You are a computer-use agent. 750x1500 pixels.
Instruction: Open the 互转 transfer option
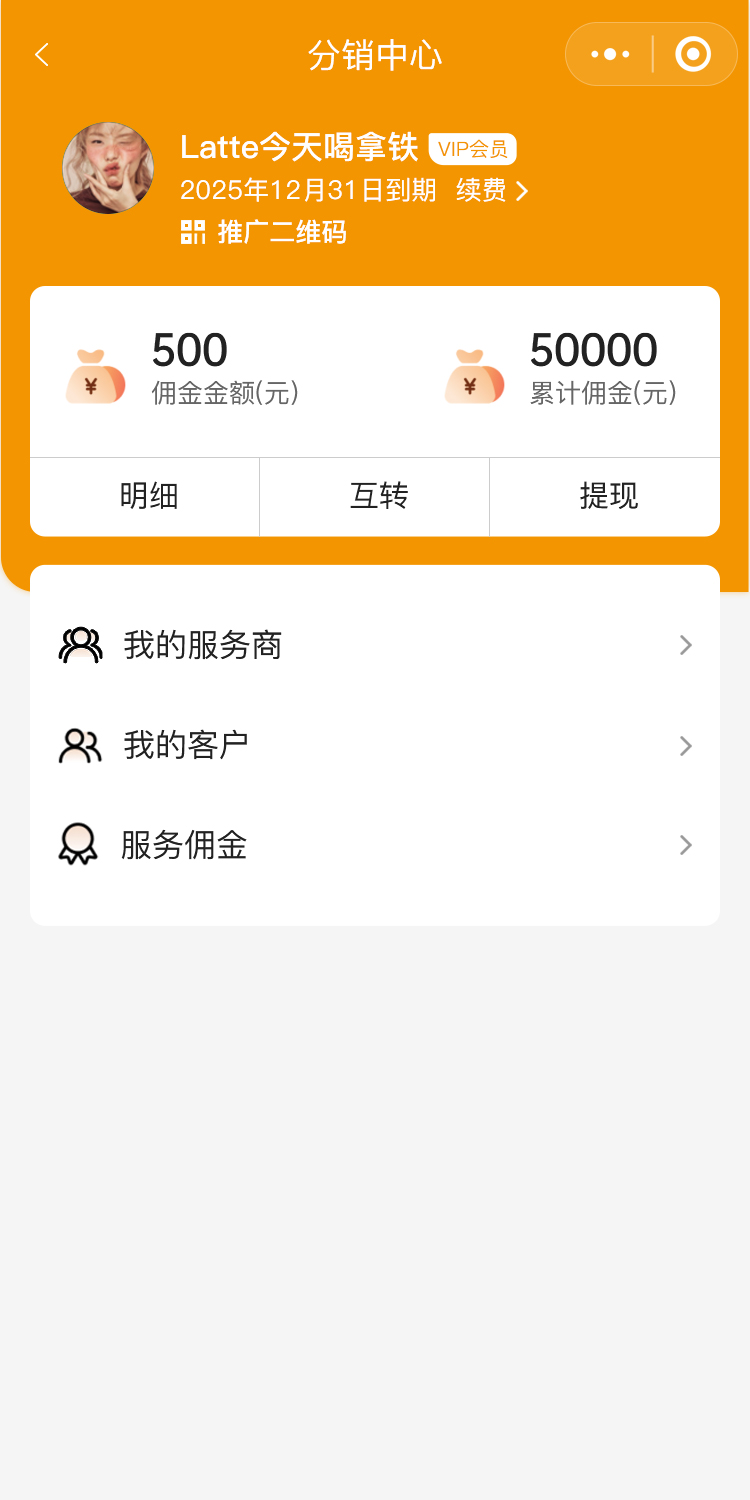[378, 496]
